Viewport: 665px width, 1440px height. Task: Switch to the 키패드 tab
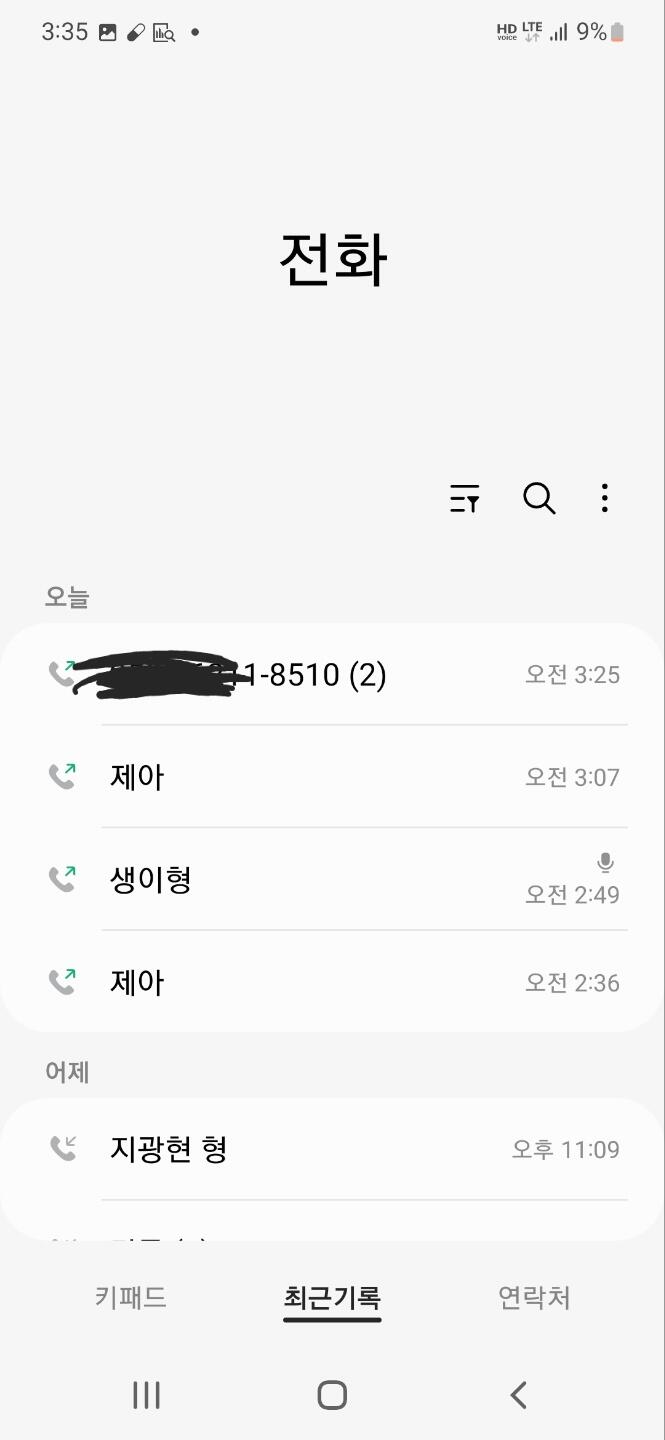coord(131,1298)
